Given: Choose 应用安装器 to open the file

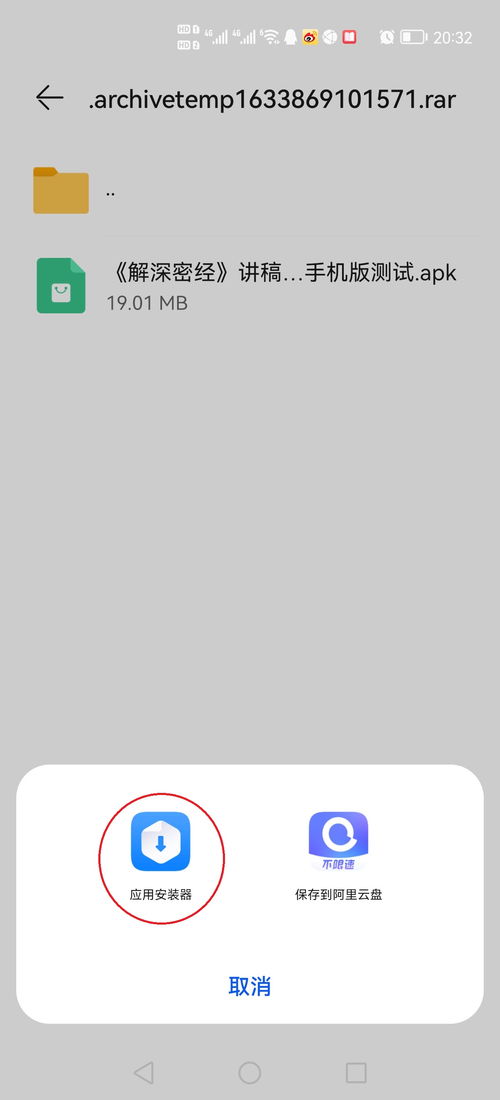Looking at the screenshot, I should point(161,857).
